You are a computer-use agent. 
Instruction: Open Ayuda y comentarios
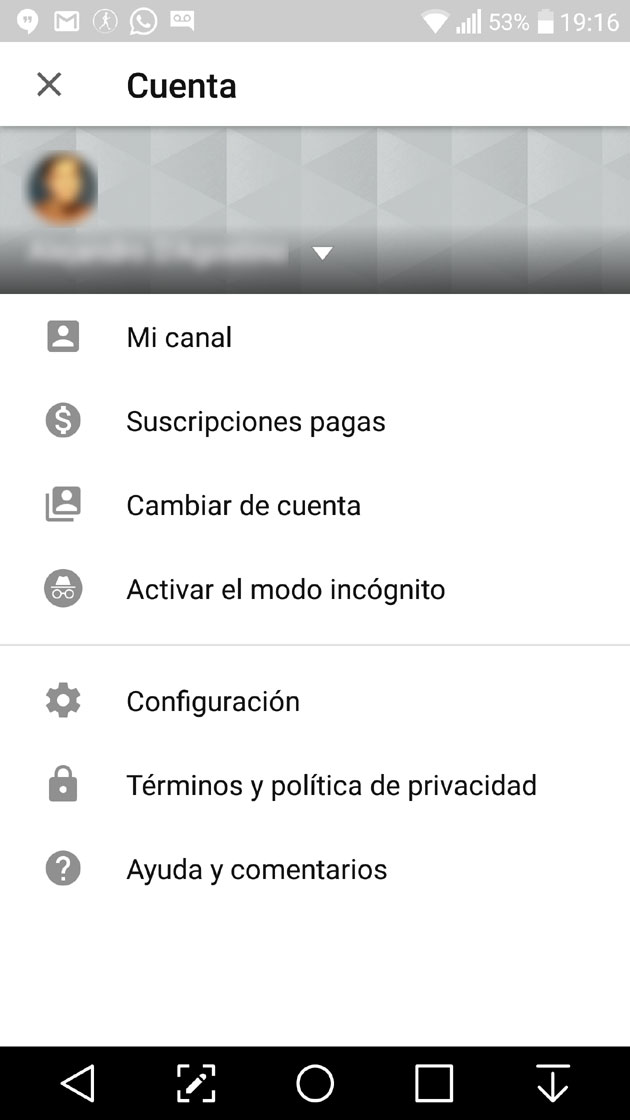(x=256, y=869)
